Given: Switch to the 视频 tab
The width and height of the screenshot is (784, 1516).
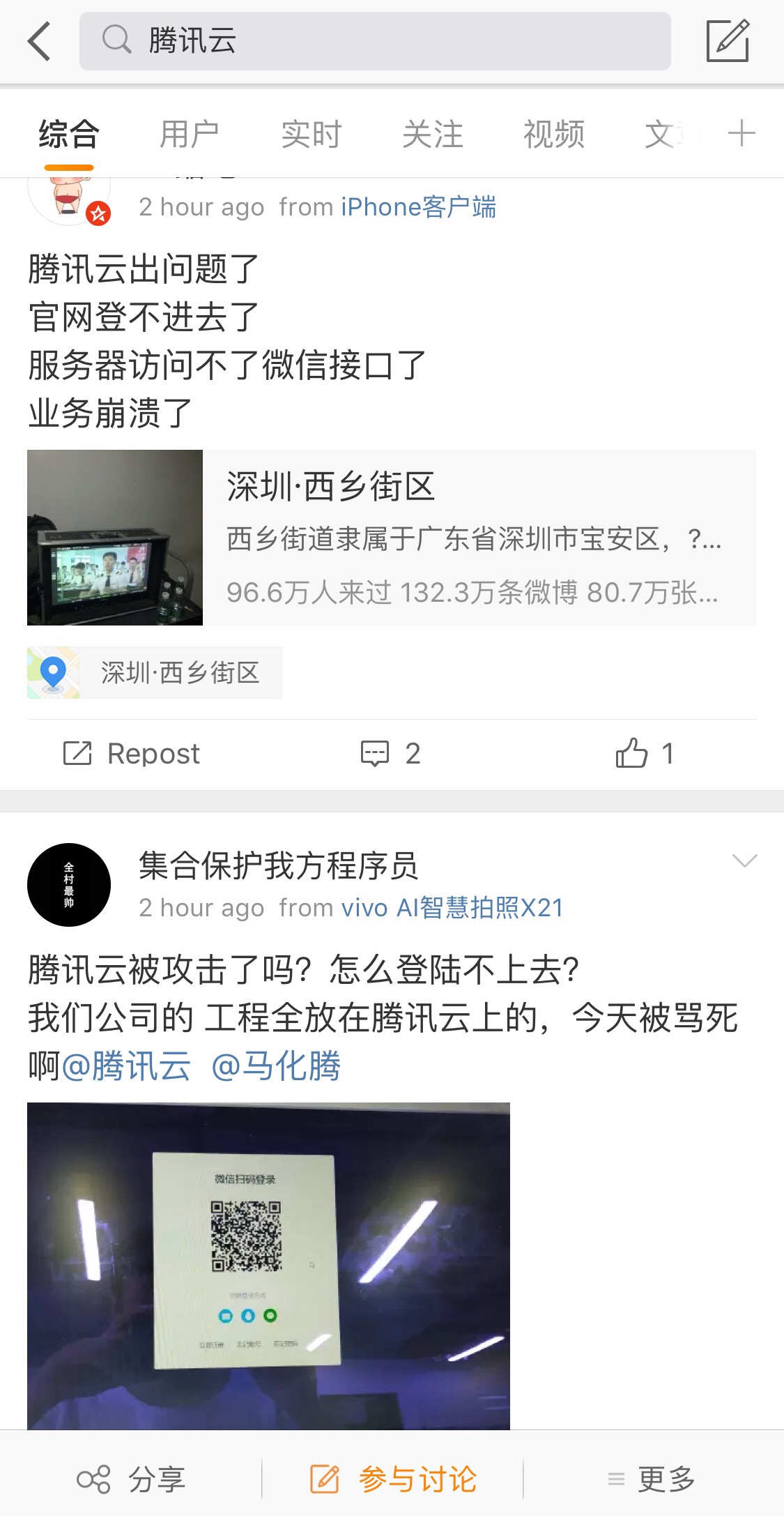Looking at the screenshot, I should click(554, 132).
